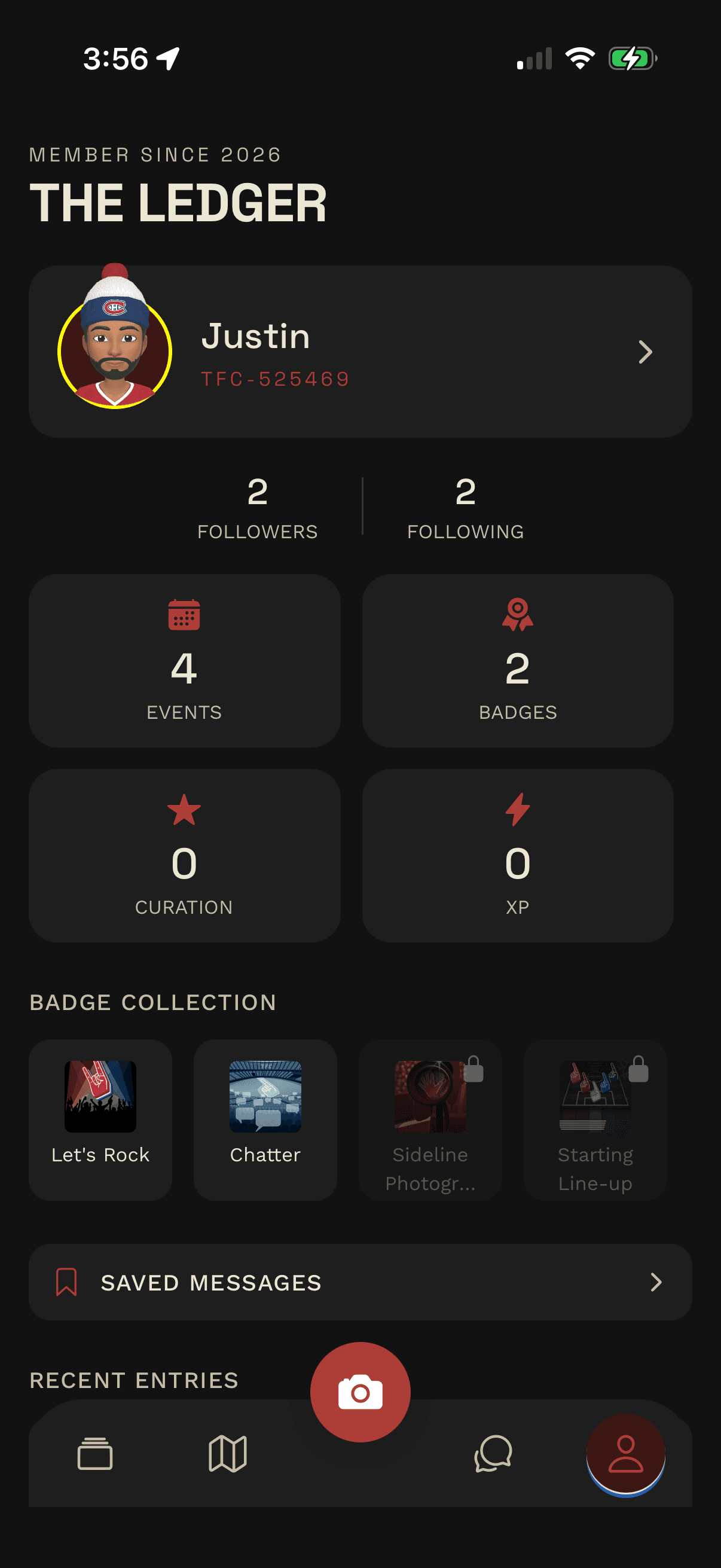Open the Chatter badge

click(x=265, y=1120)
